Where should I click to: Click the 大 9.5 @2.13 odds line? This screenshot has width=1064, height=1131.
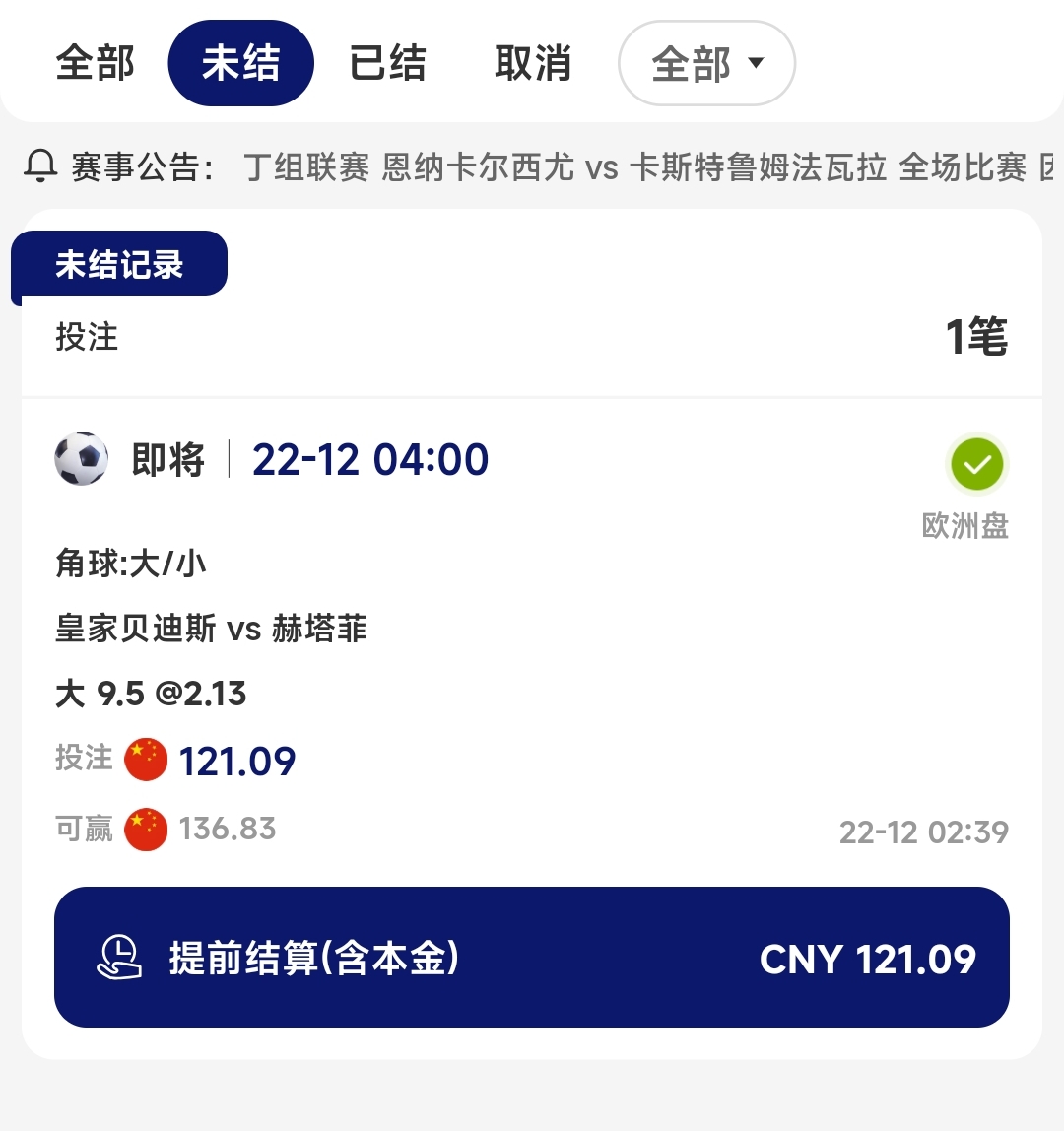point(151,694)
